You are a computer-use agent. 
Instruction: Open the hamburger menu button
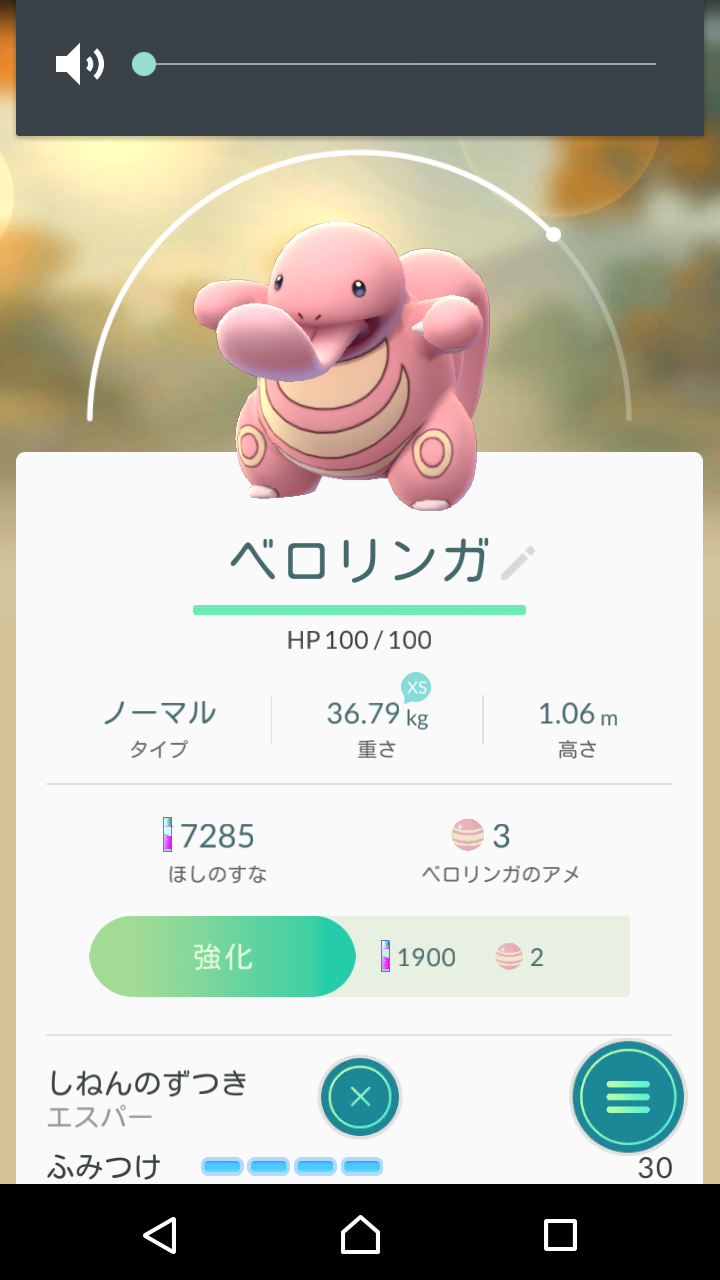point(628,1097)
